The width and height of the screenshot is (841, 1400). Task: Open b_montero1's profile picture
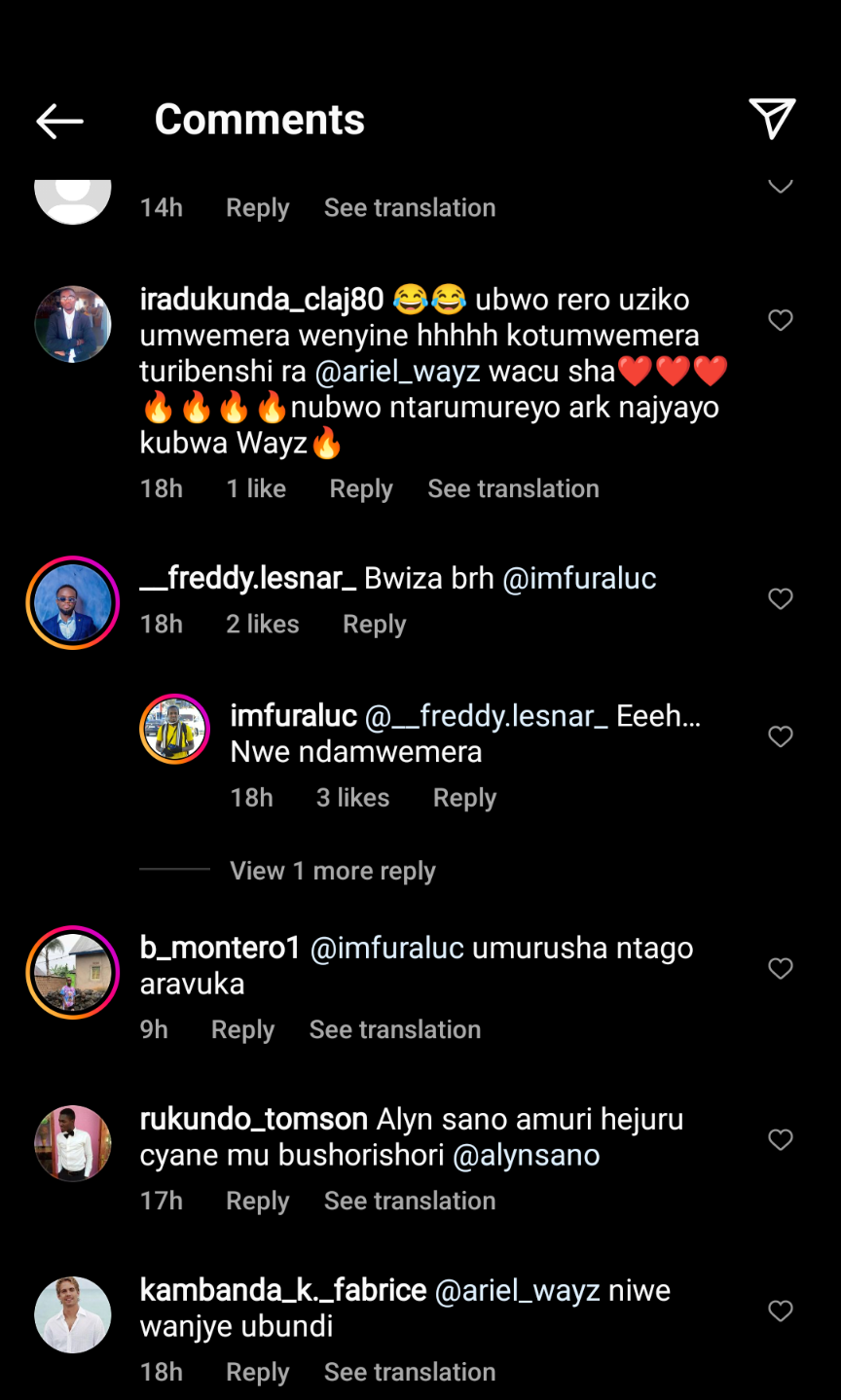point(73,972)
